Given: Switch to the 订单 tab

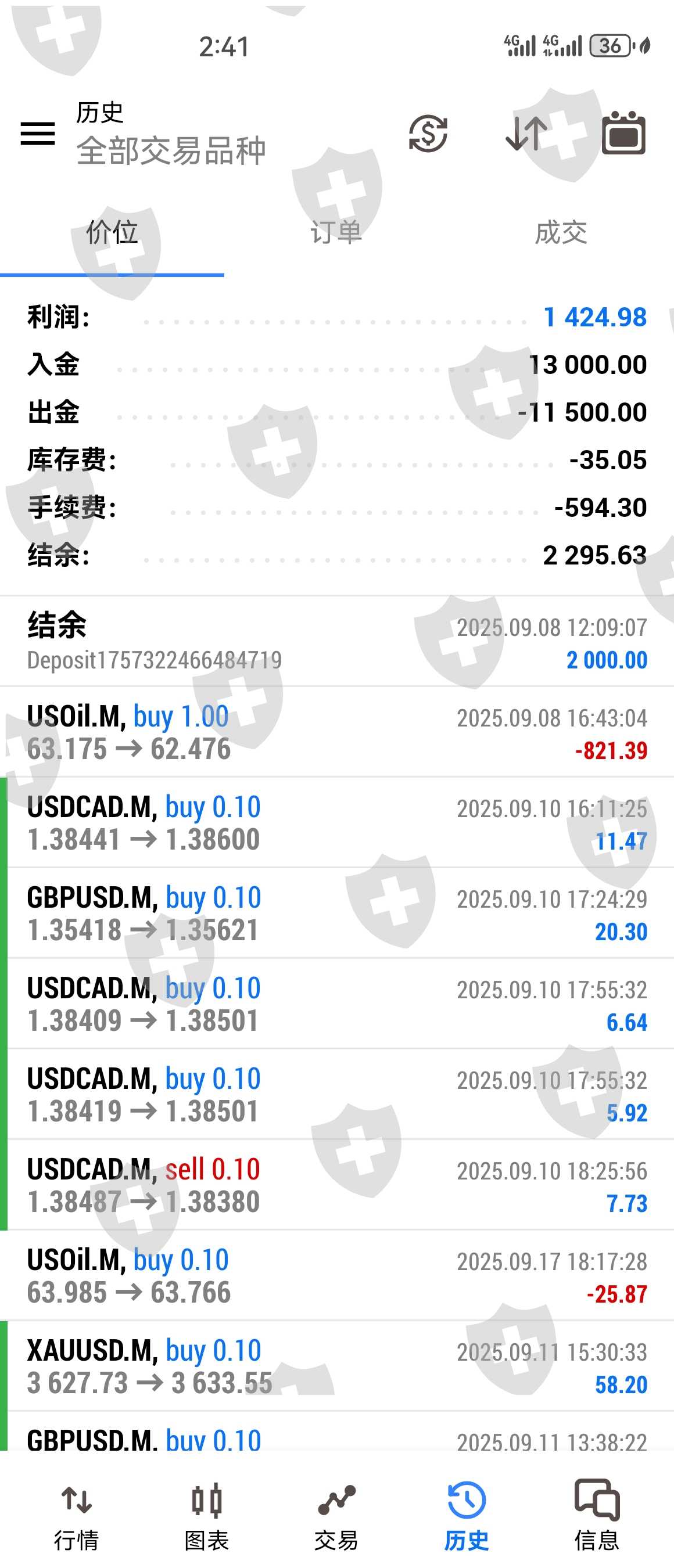Looking at the screenshot, I should pos(336,233).
